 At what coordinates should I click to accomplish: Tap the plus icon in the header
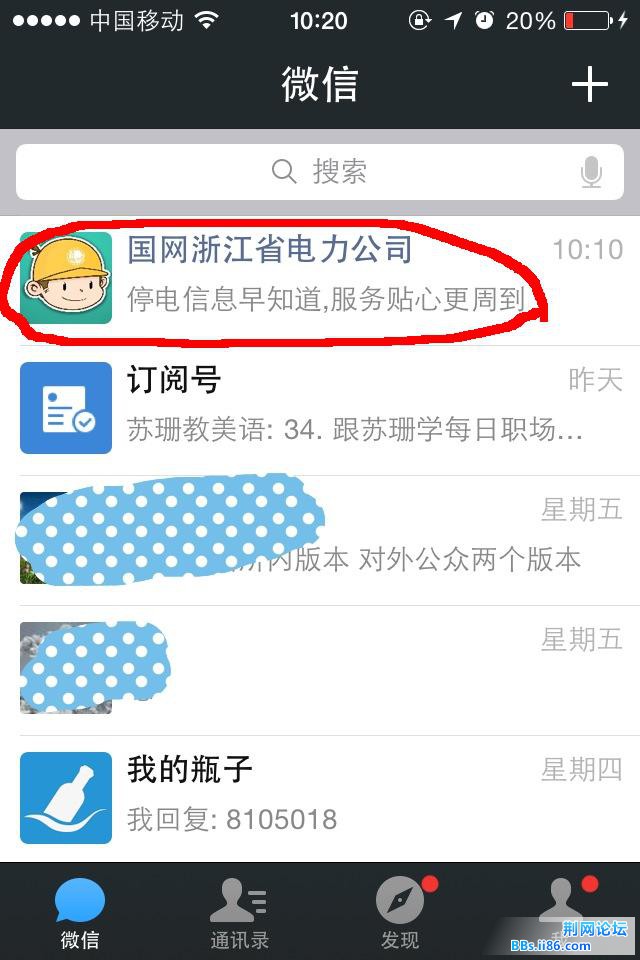pyautogui.click(x=589, y=85)
